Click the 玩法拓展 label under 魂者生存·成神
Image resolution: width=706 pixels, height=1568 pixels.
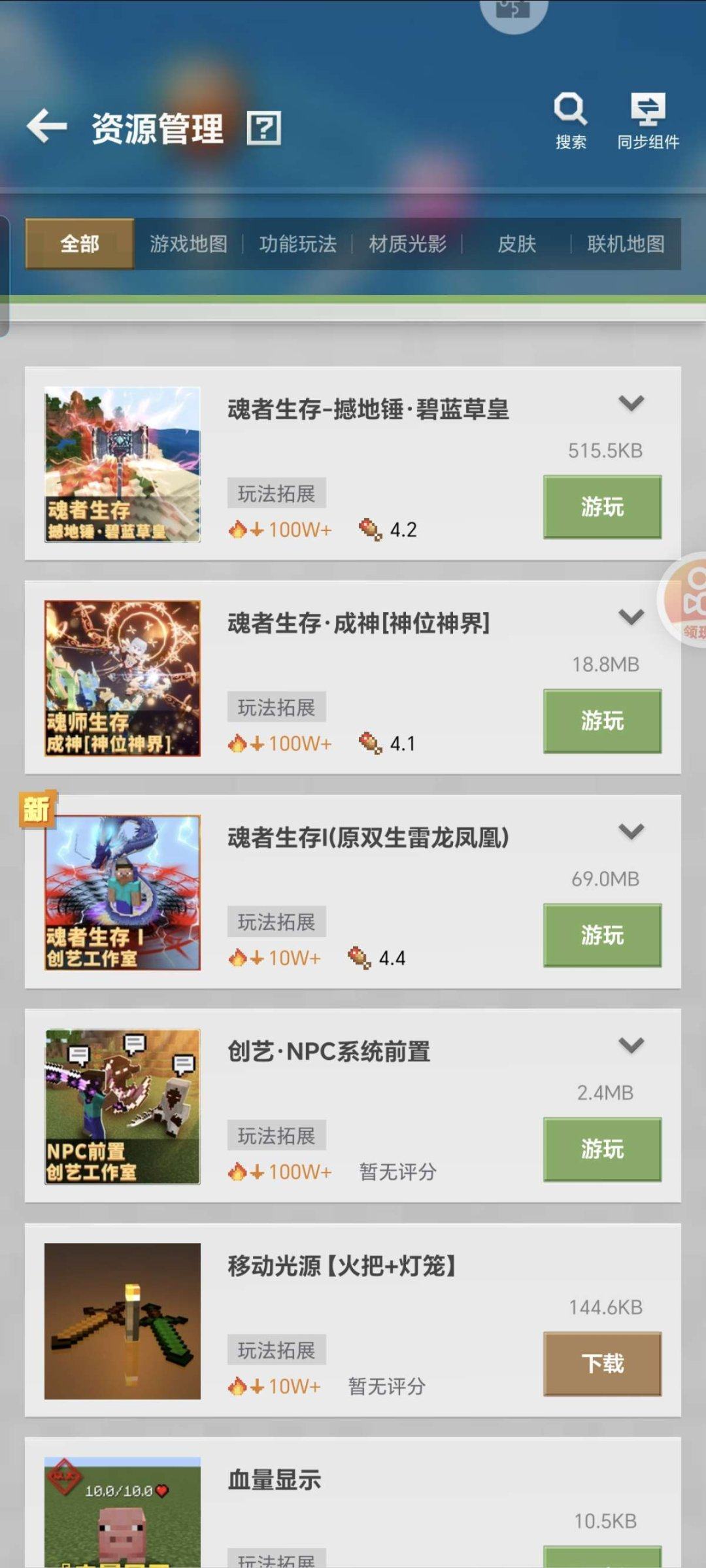pyautogui.click(x=276, y=707)
